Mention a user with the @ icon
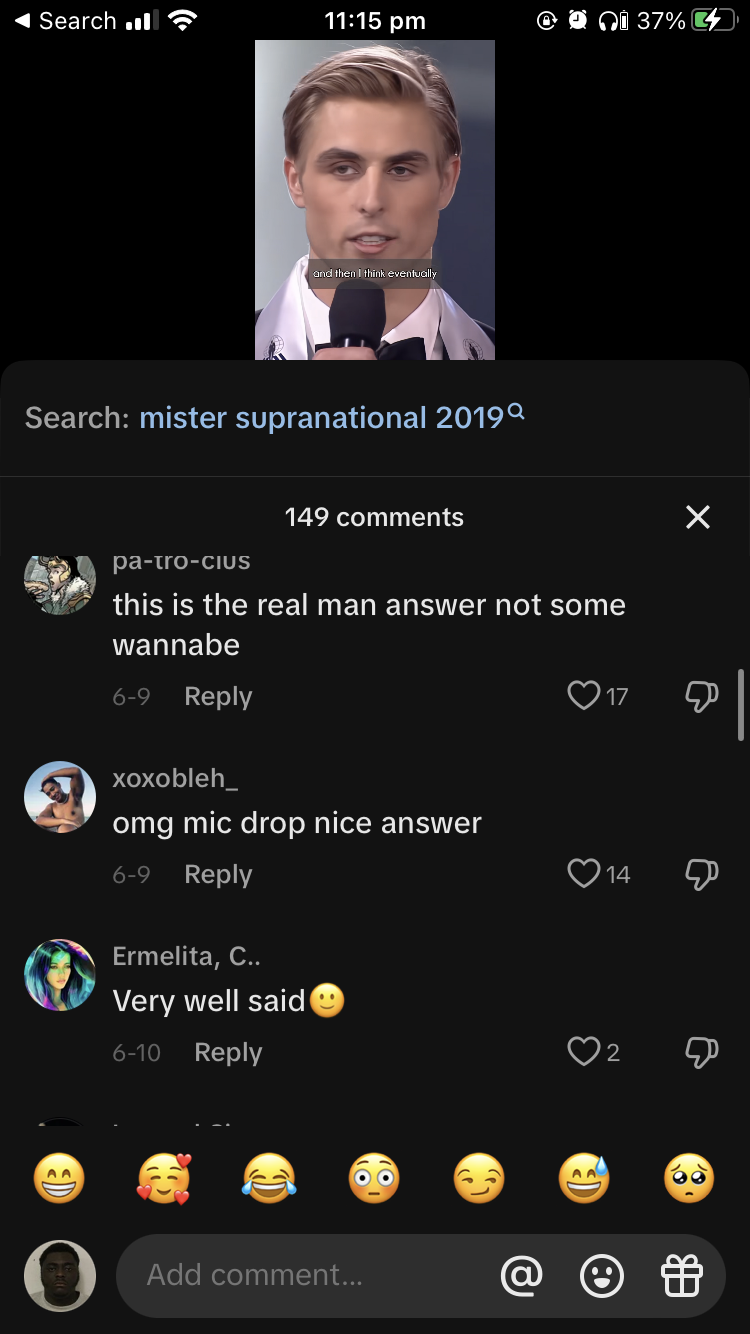This screenshot has width=750, height=1334. click(521, 1275)
